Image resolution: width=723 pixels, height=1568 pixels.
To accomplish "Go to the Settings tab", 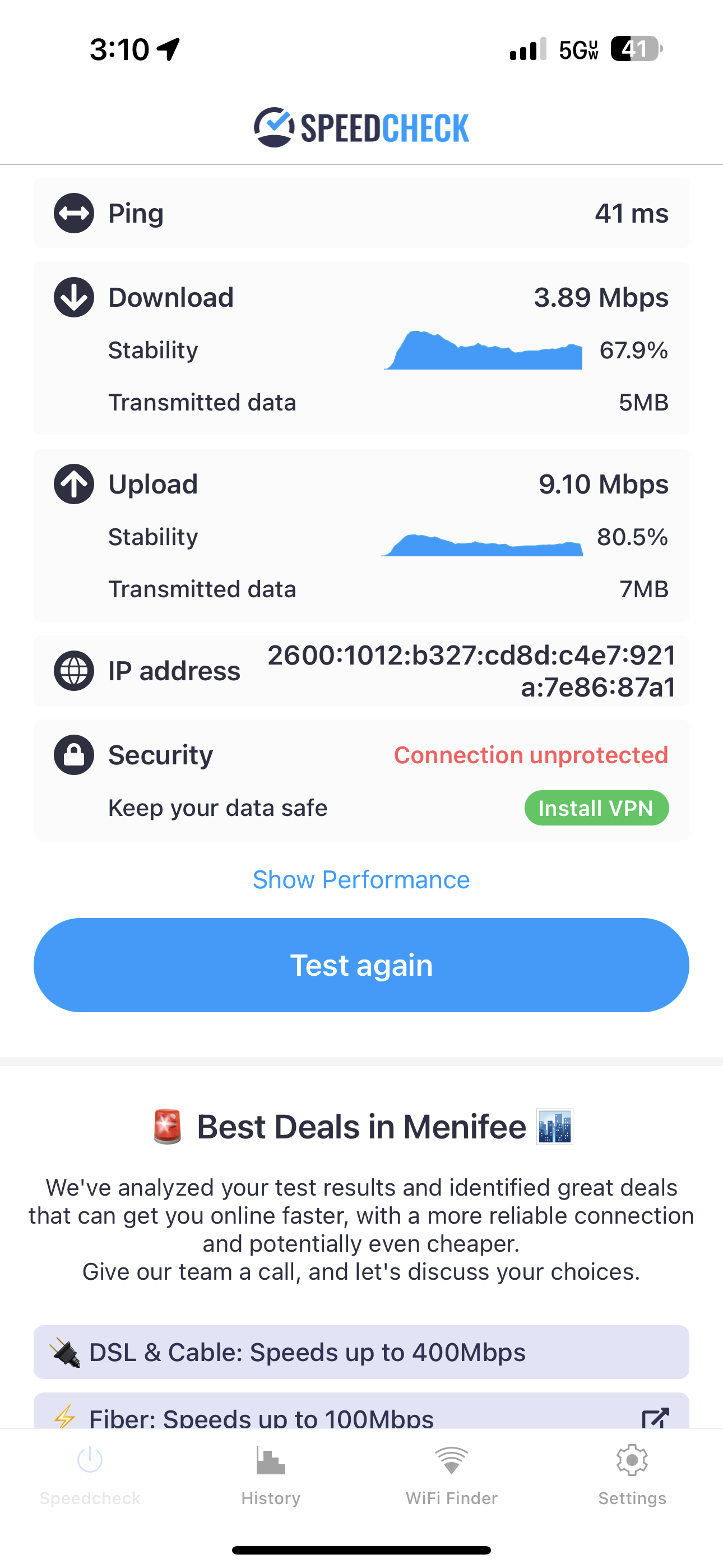I will (x=632, y=1475).
